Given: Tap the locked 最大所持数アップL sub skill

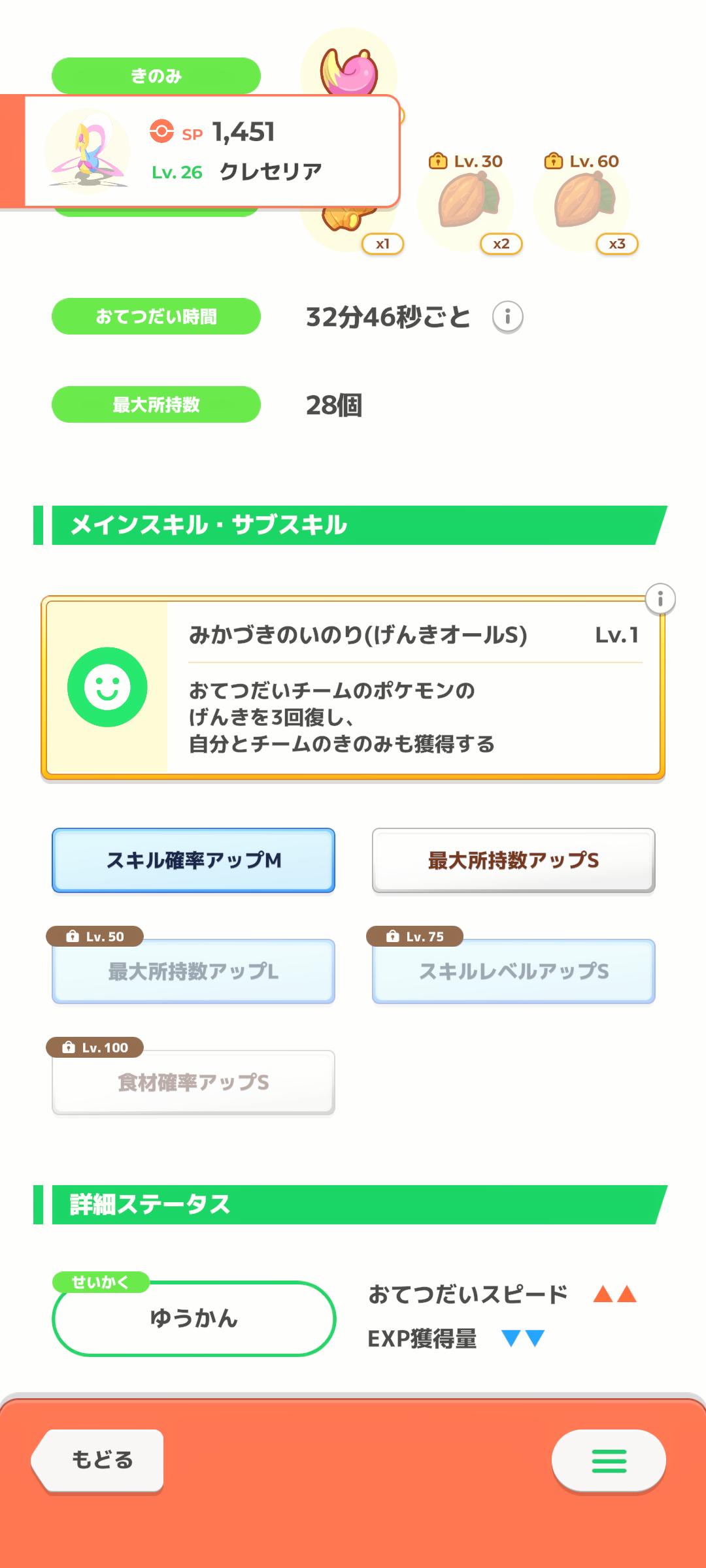Looking at the screenshot, I should pyautogui.click(x=193, y=972).
